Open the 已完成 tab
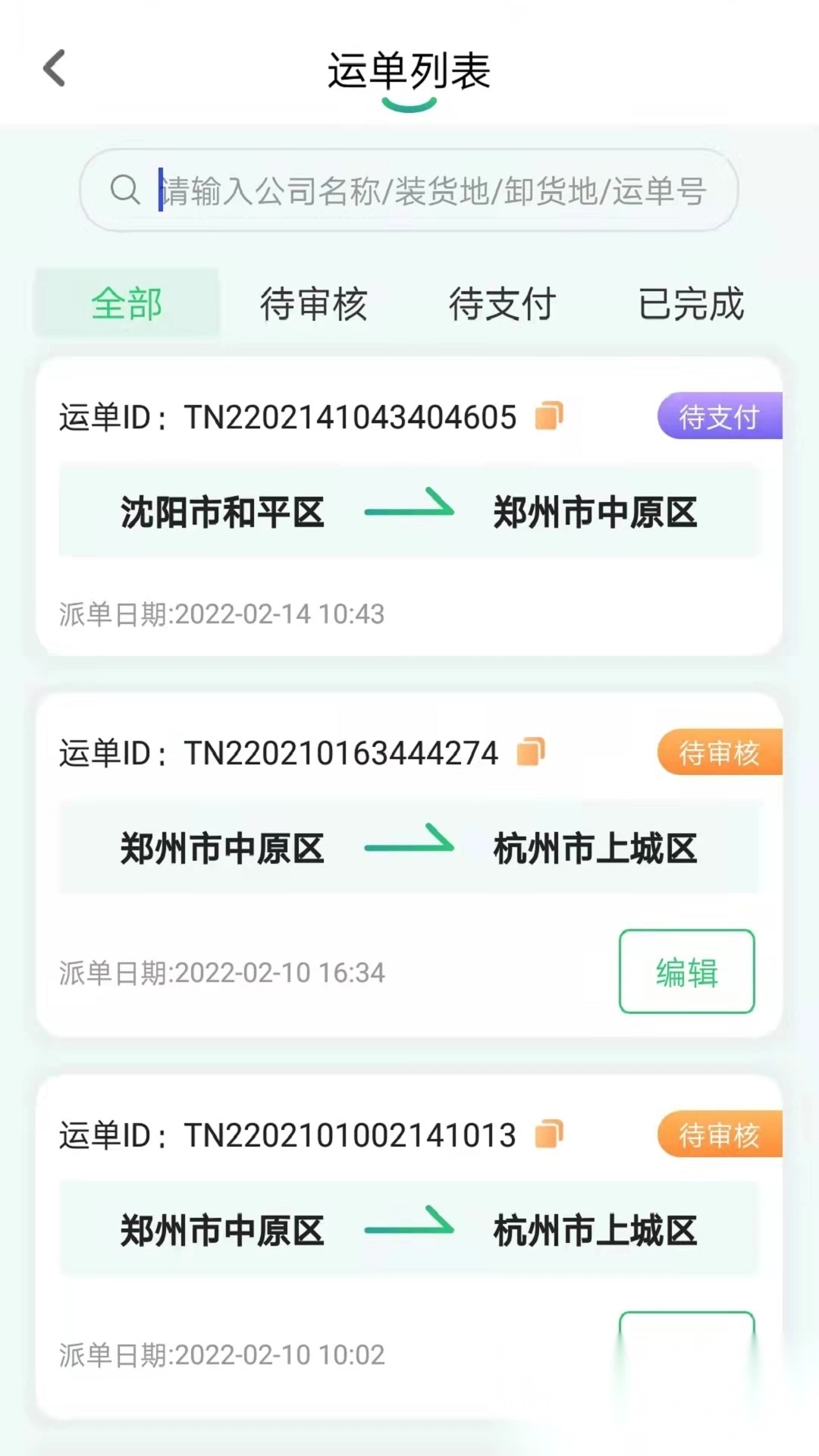 click(x=691, y=304)
